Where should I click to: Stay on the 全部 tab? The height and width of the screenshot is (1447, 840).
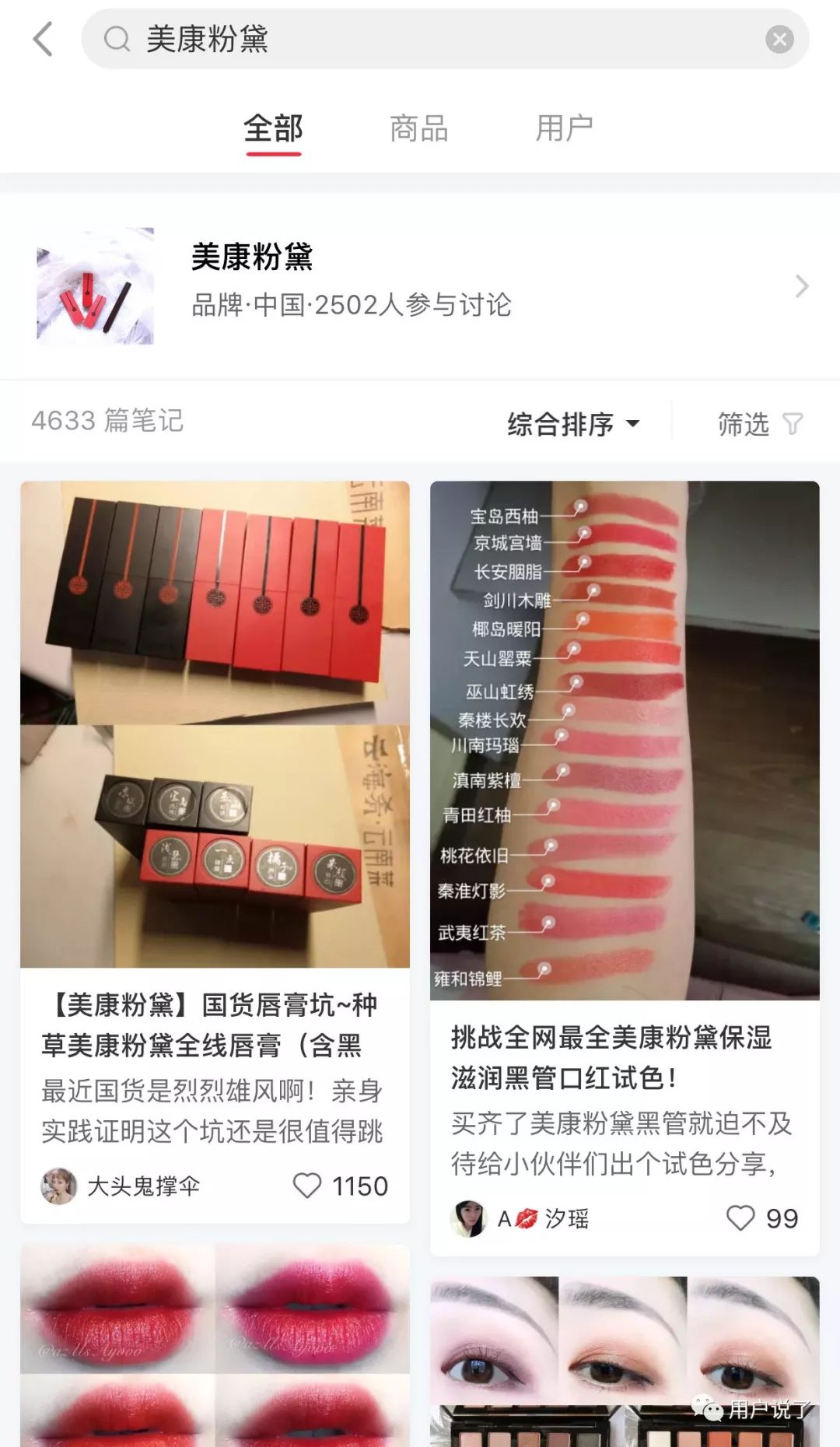coord(274,128)
